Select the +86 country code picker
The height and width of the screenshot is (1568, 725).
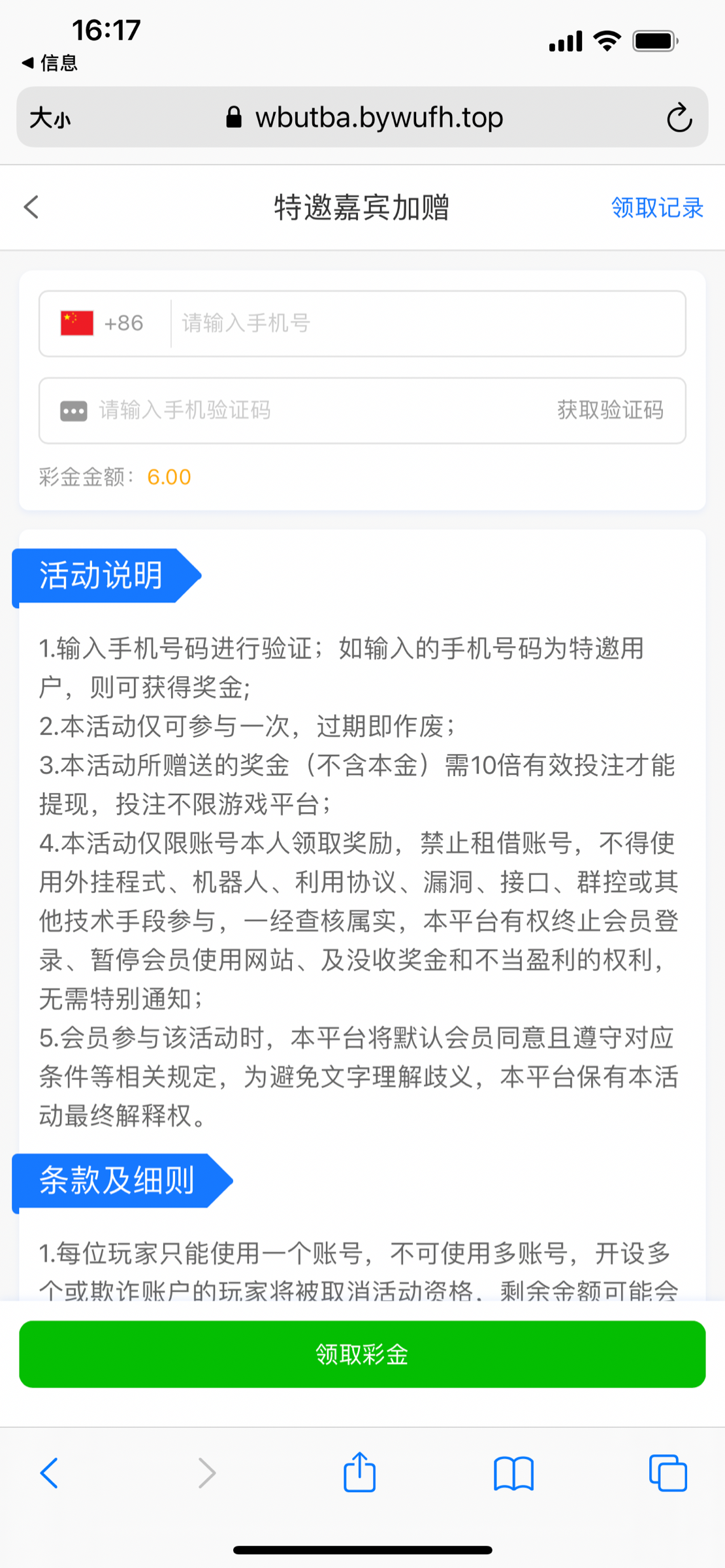(103, 323)
